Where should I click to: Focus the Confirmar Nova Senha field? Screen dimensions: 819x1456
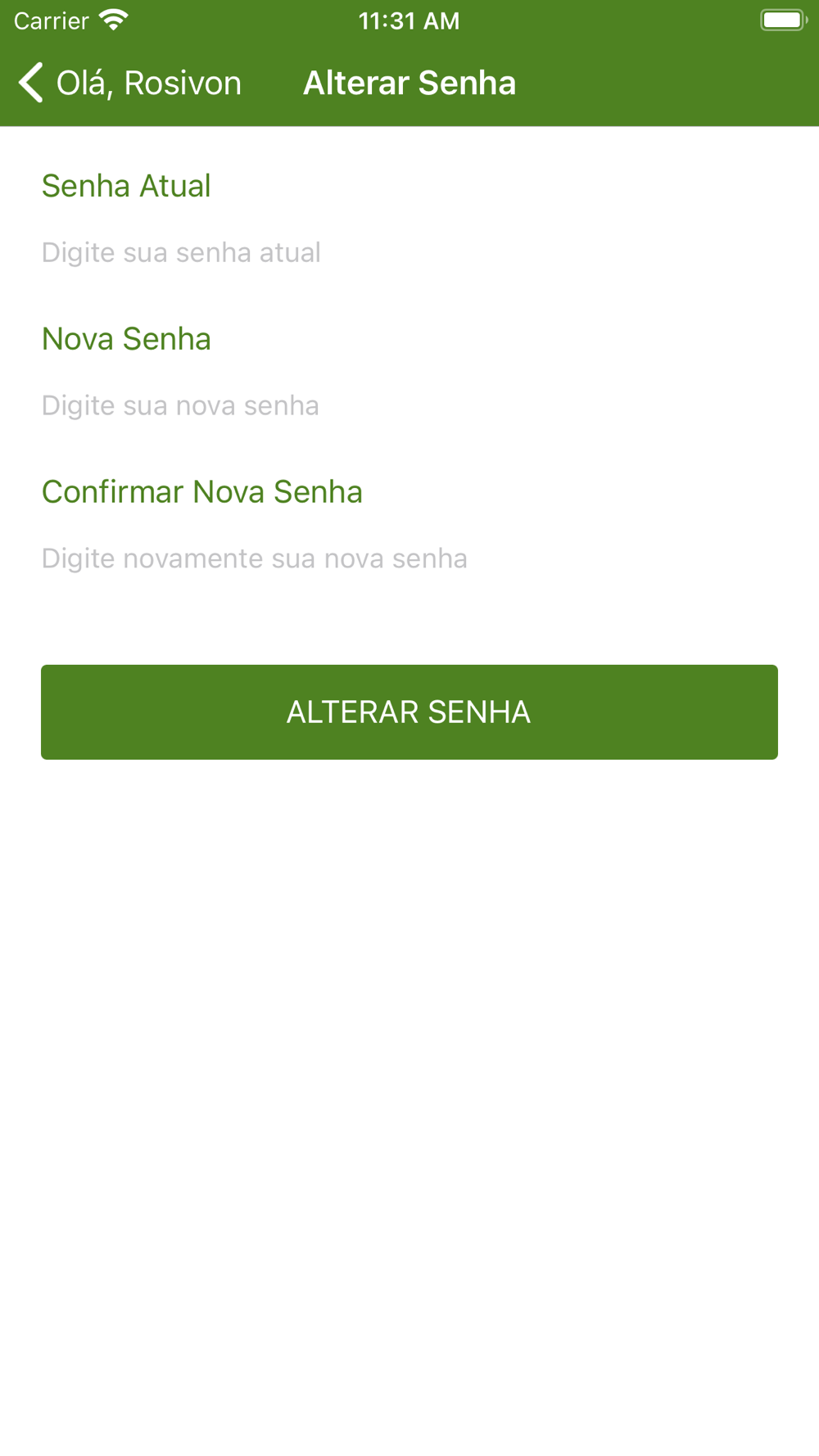pos(409,558)
